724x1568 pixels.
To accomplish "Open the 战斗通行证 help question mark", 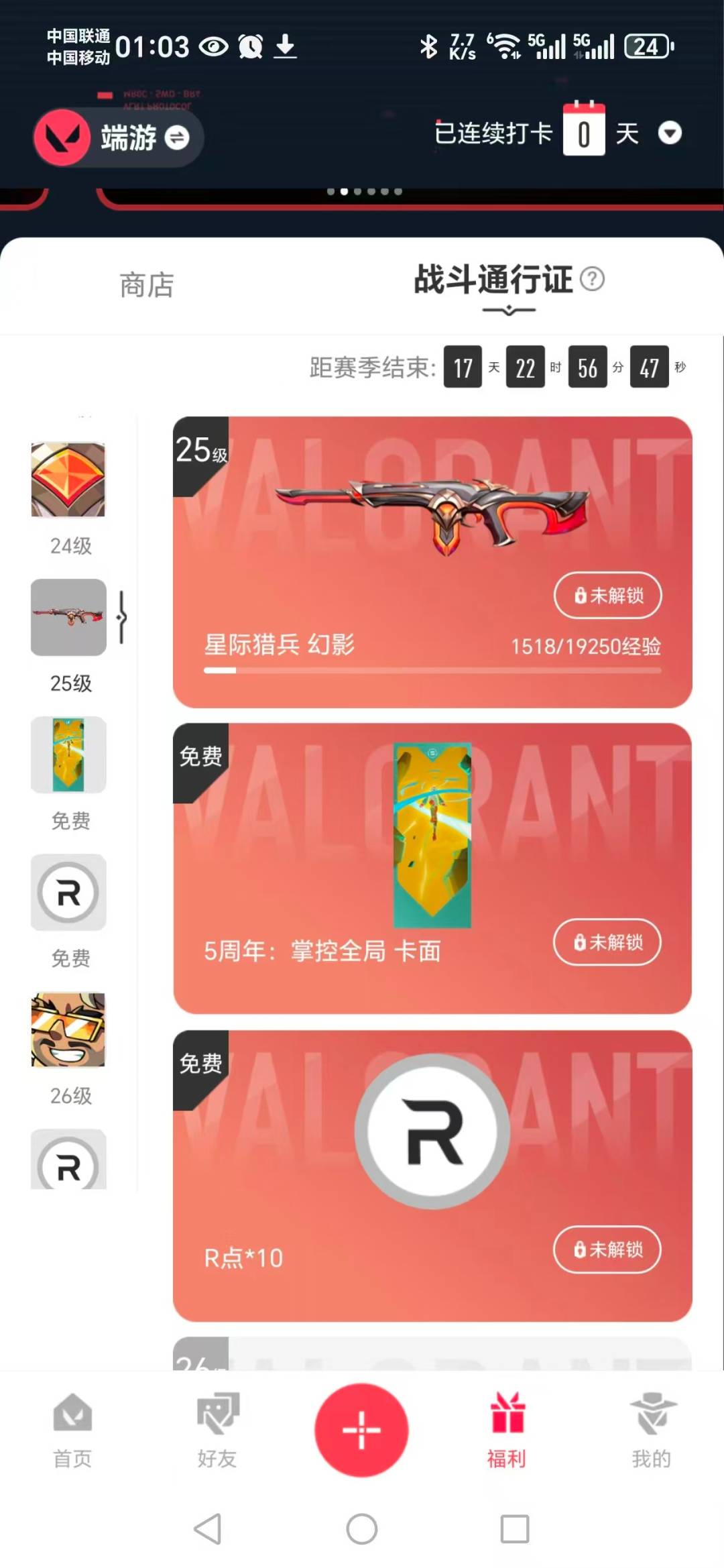I will tap(592, 279).
